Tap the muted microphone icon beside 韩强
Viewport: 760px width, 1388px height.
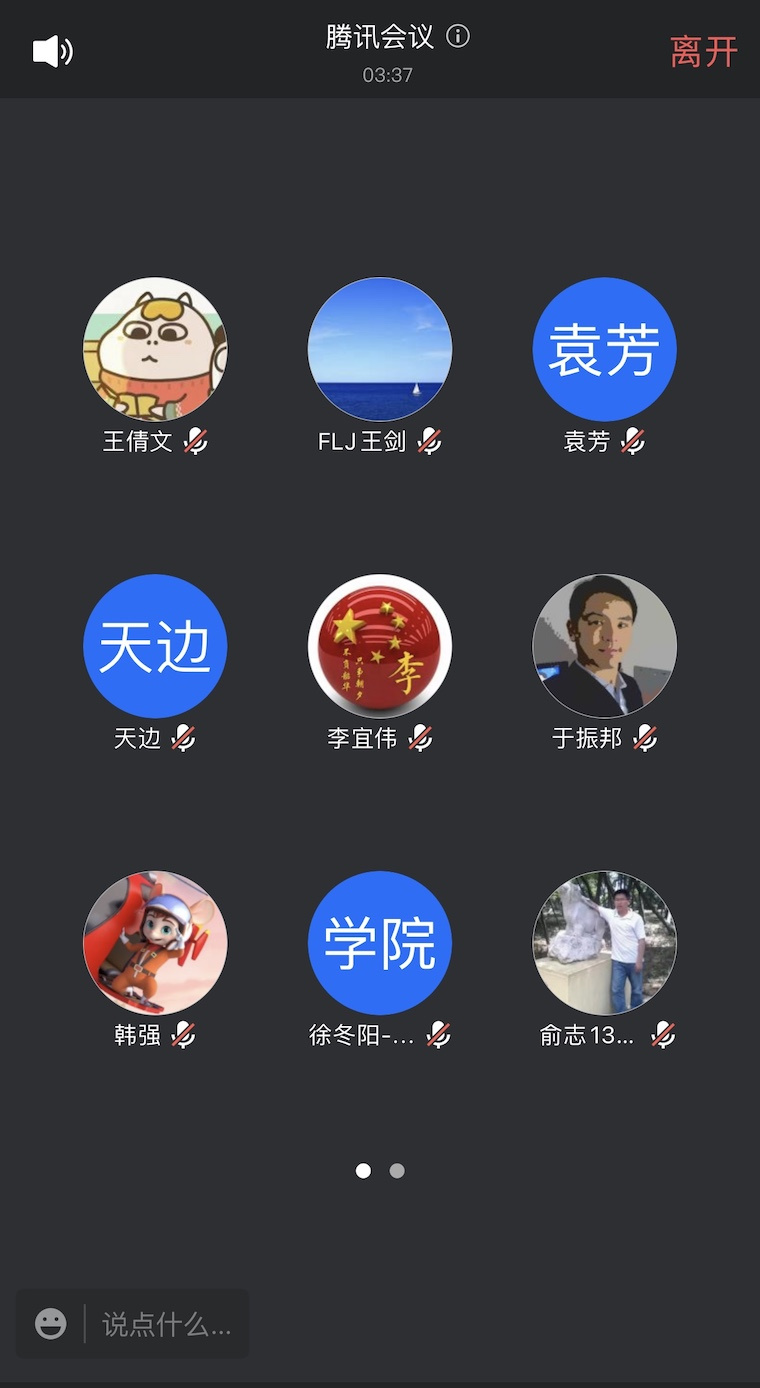[185, 1035]
